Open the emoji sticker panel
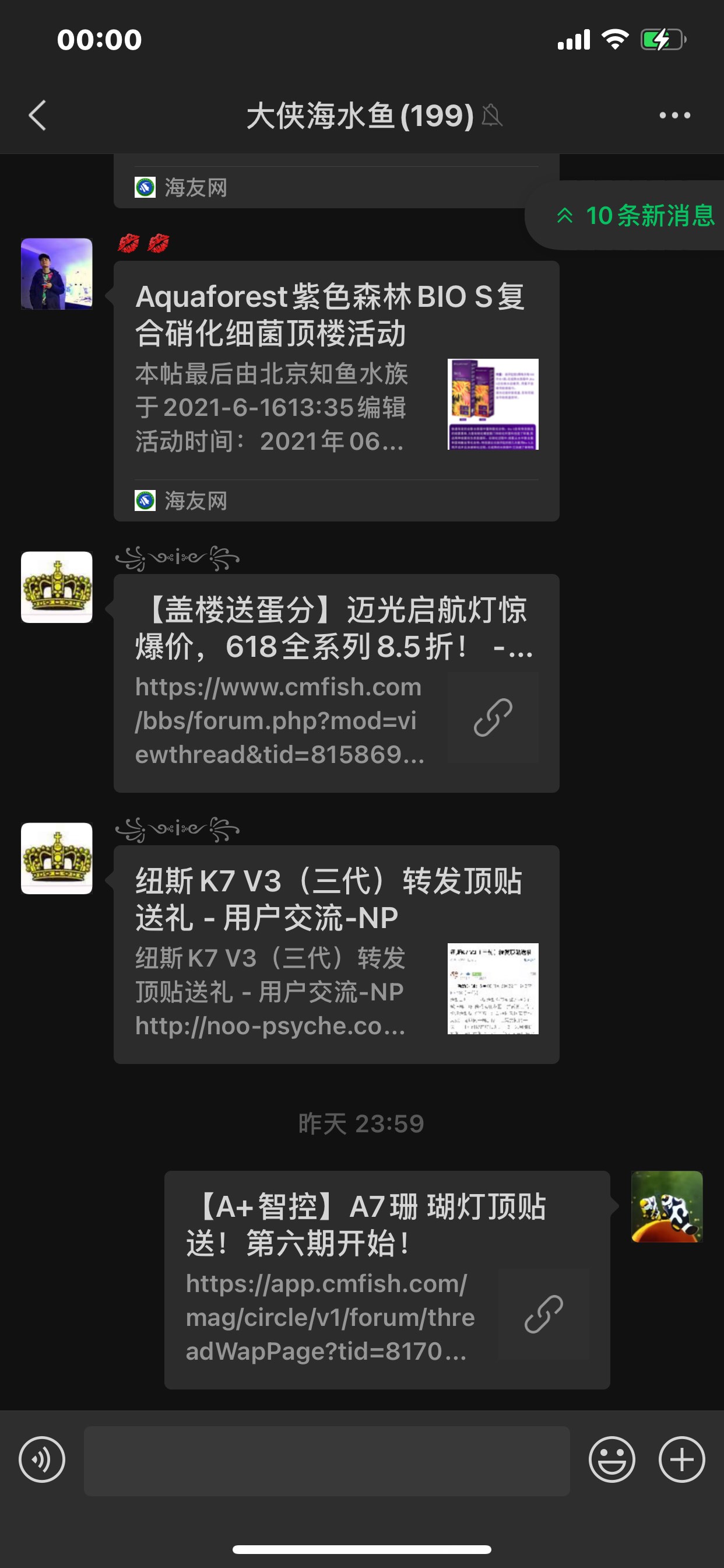Screen dimensions: 724x1568 pos(611,1459)
